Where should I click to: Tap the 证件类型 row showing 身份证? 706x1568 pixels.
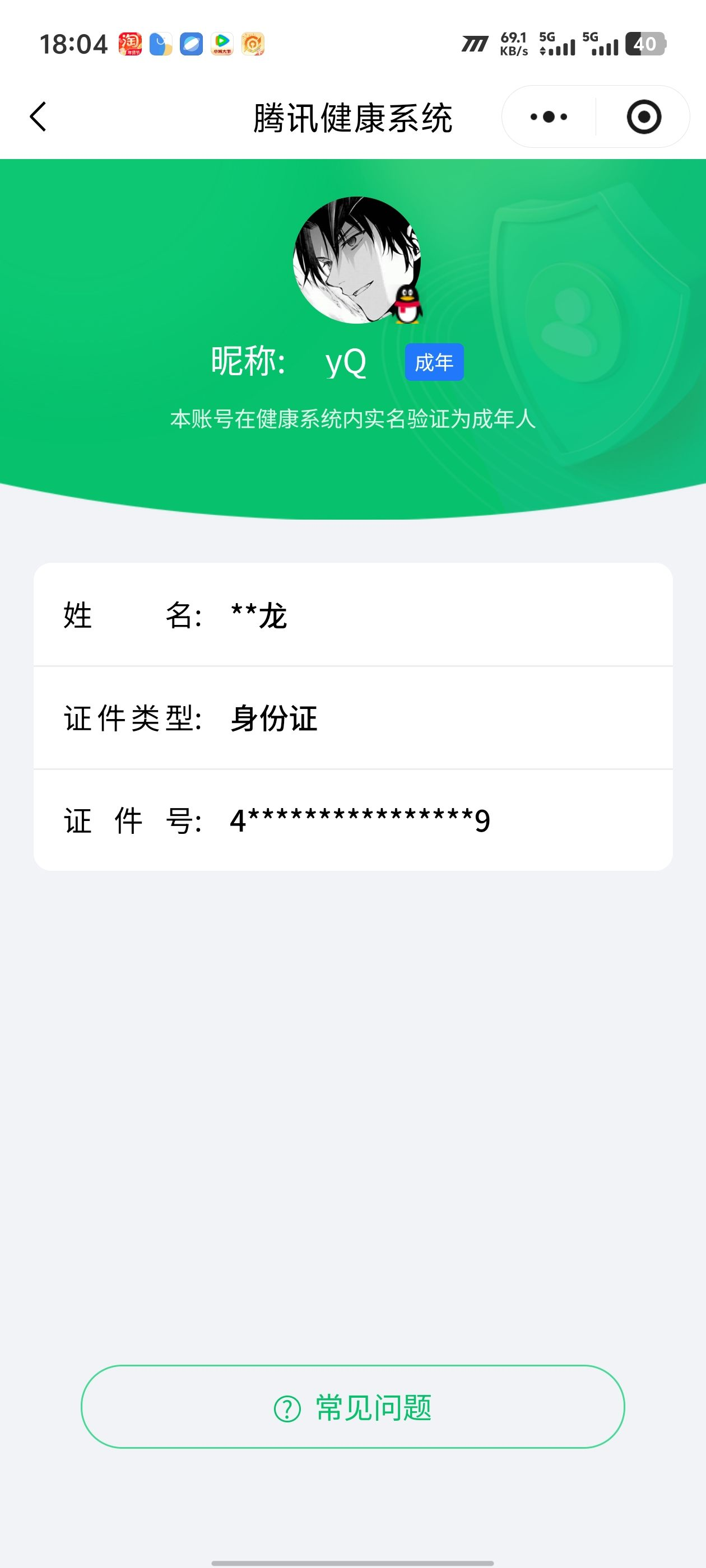352,718
